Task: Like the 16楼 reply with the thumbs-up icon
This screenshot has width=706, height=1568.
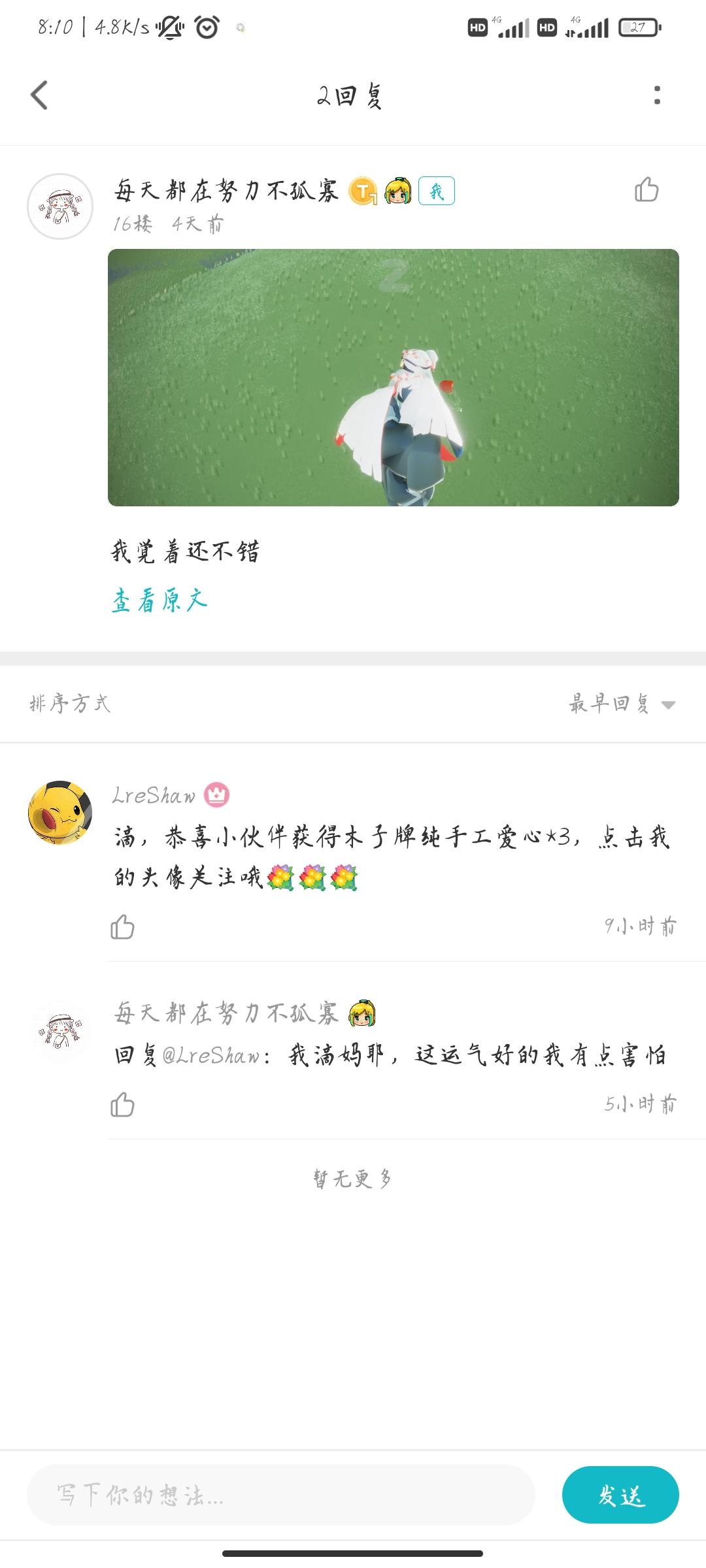Action: [x=648, y=191]
